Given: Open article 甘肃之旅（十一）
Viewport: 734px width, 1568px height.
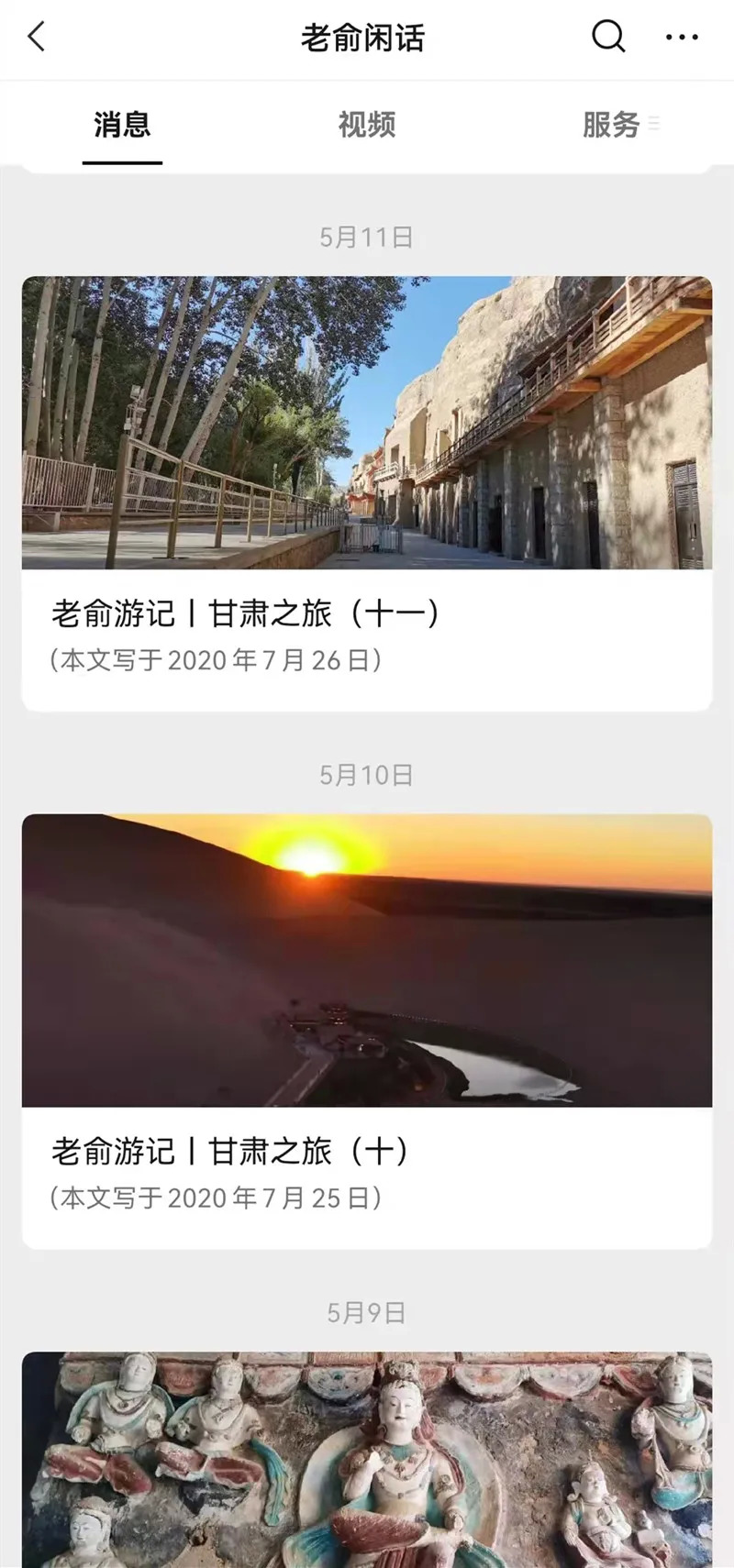Looking at the screenshot, I should coord(367,495).
